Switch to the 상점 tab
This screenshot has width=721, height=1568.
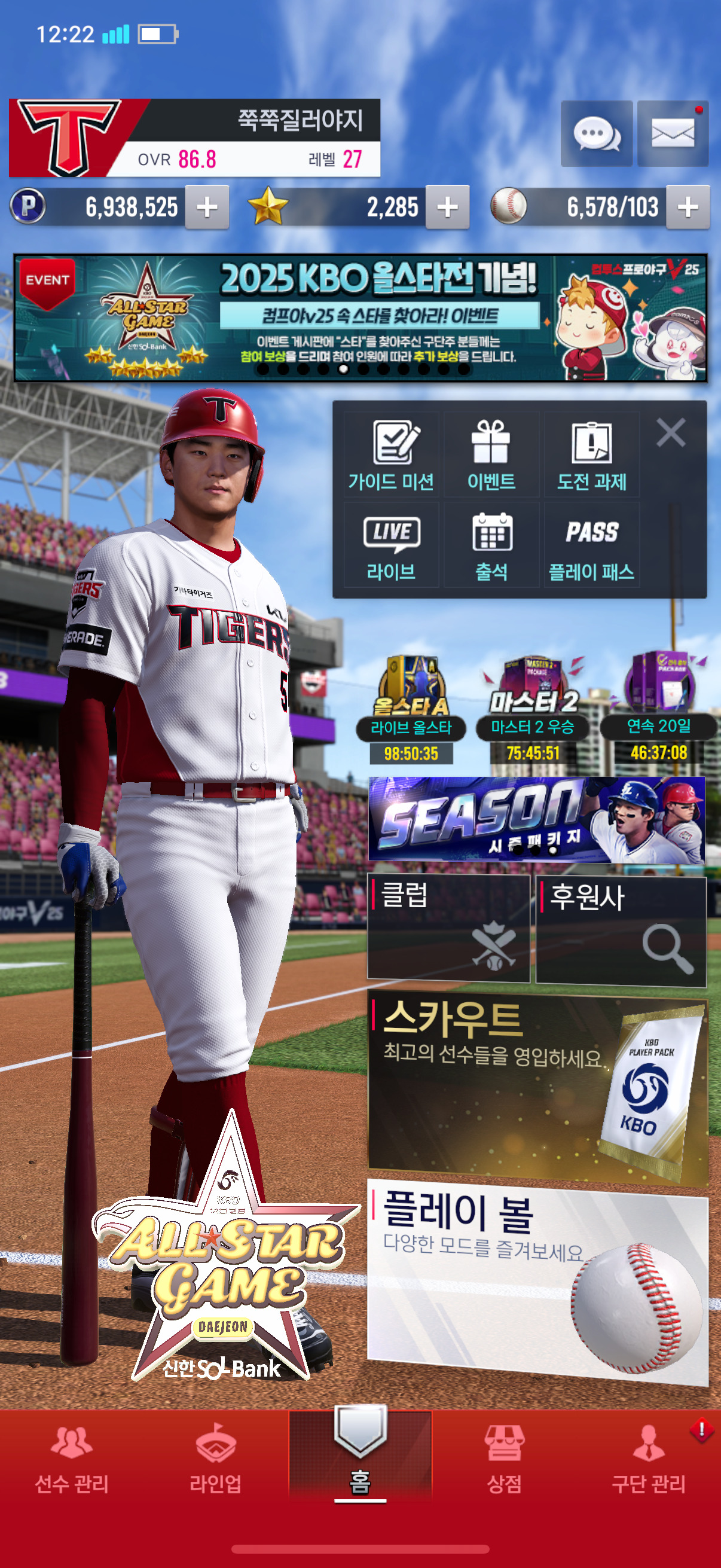point(504,1459)
